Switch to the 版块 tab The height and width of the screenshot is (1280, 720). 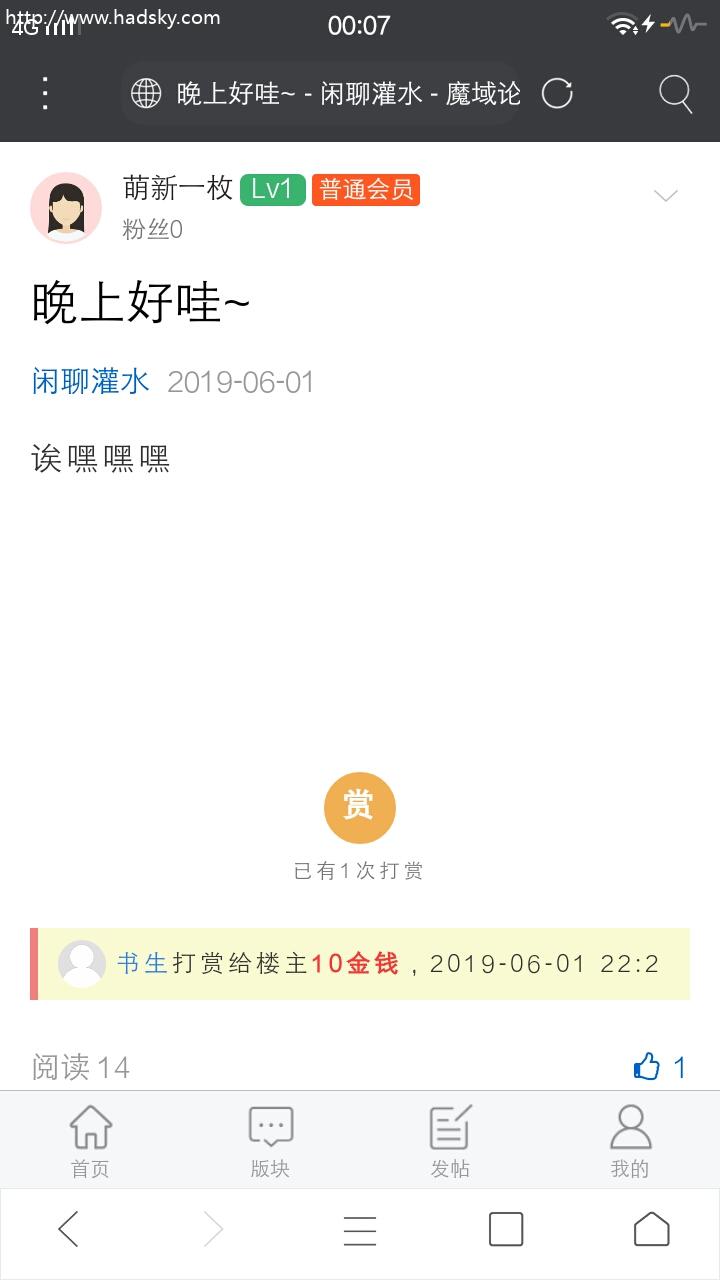[270, 1141]
